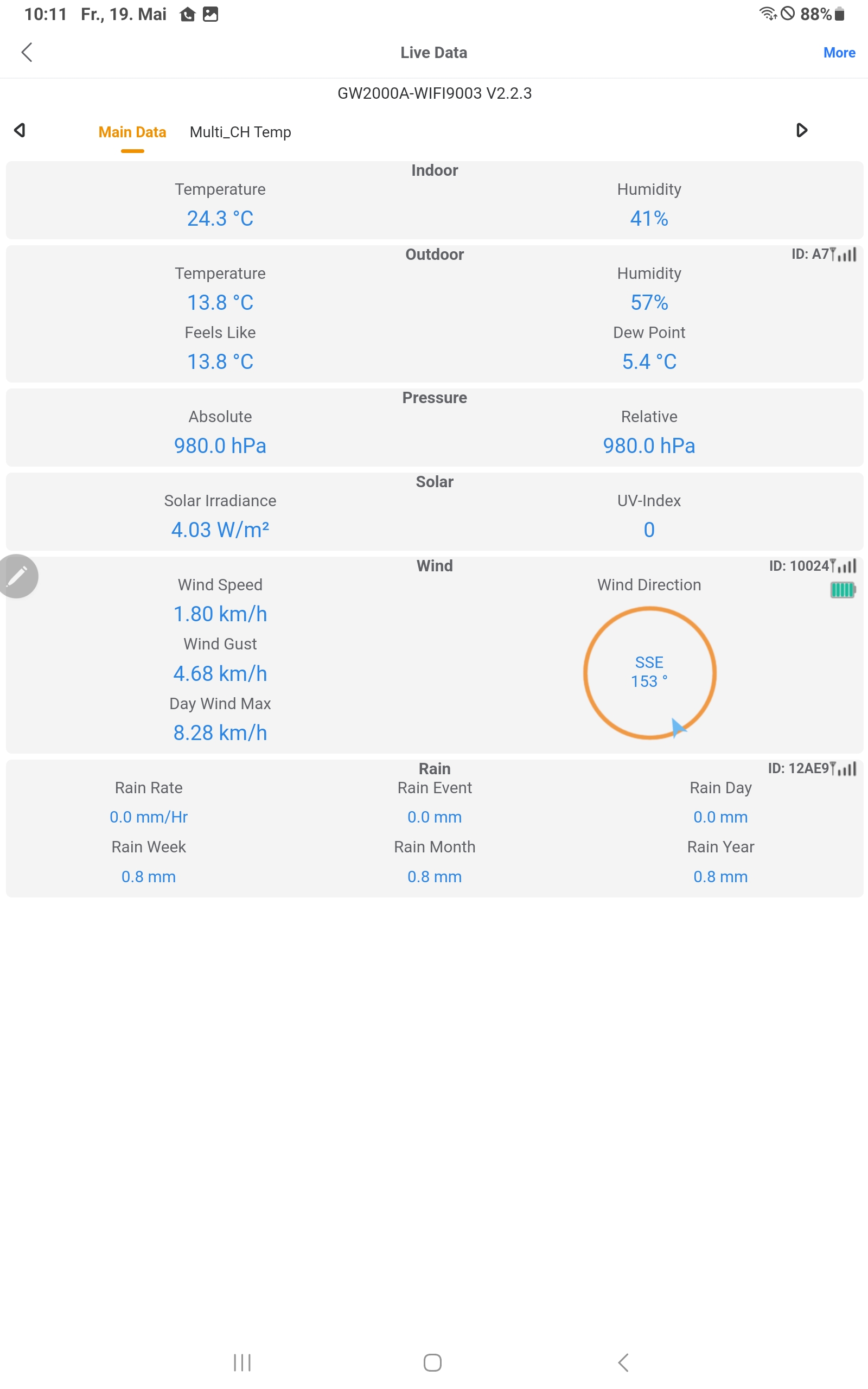The image size is (868, 1389).
Task: Tap the battery percentage indicator showing 88%
Action: (815, 14)
